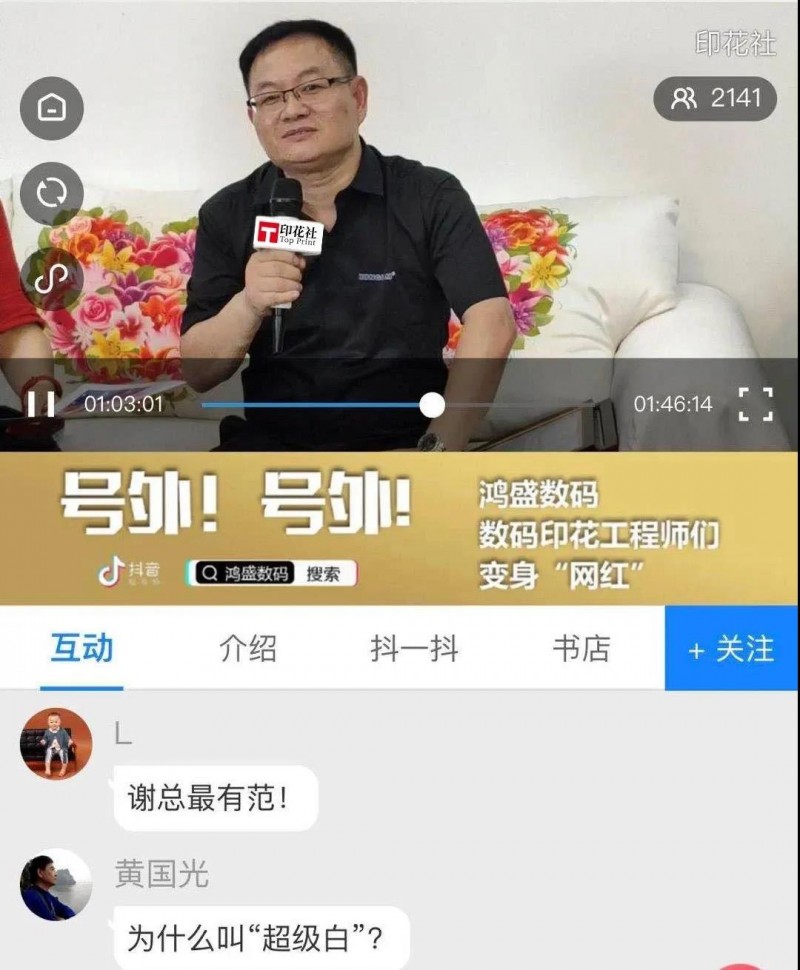Image resolution: width=800 pixels, height=970 pixels.
Task: Tap the refresh icon on the video
Action: click(x=51, y=192)
